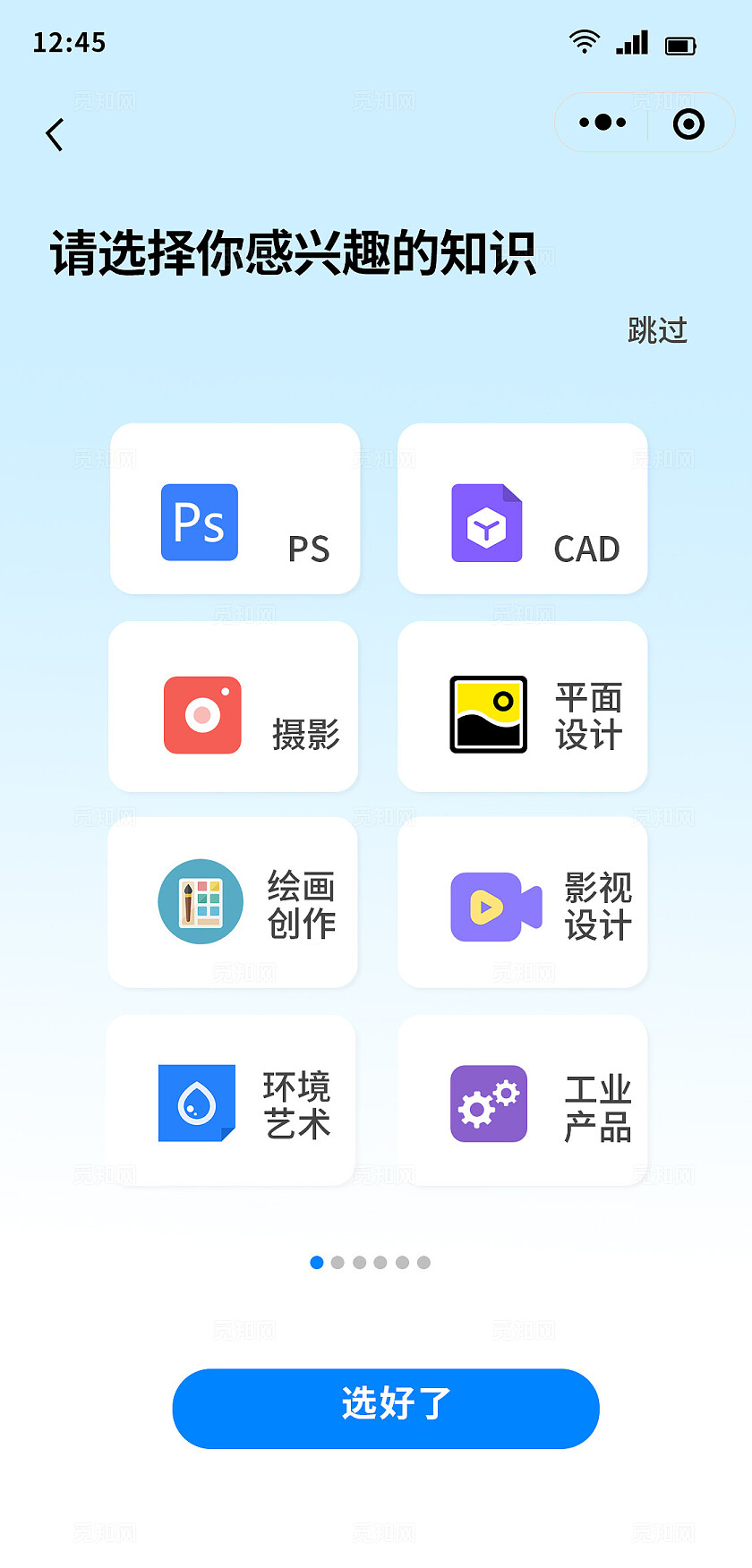Tap the purple CAD cube icon
The image size is (752, 1568).
coord(487,524)
